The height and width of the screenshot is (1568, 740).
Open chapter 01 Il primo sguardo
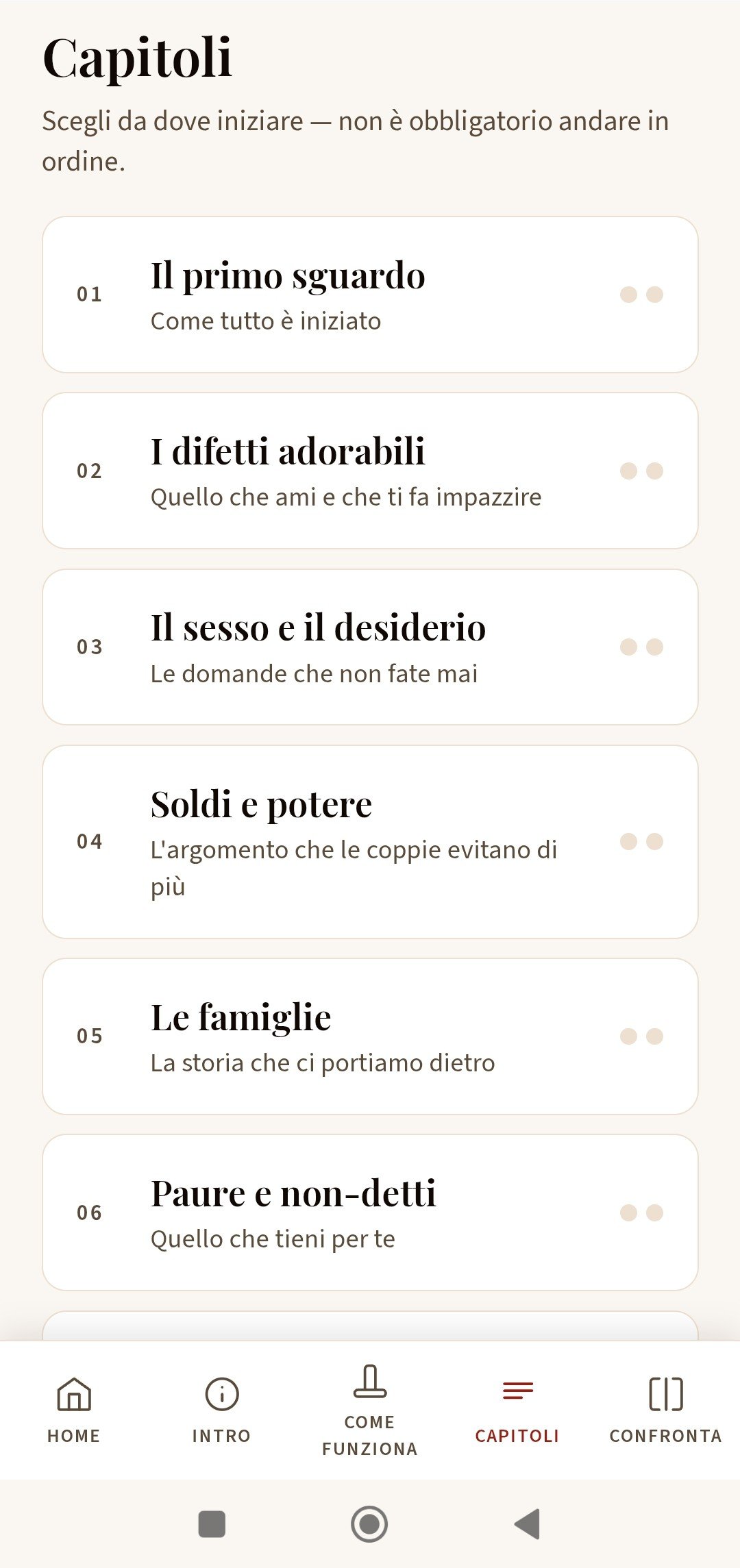tap(370, 295)
